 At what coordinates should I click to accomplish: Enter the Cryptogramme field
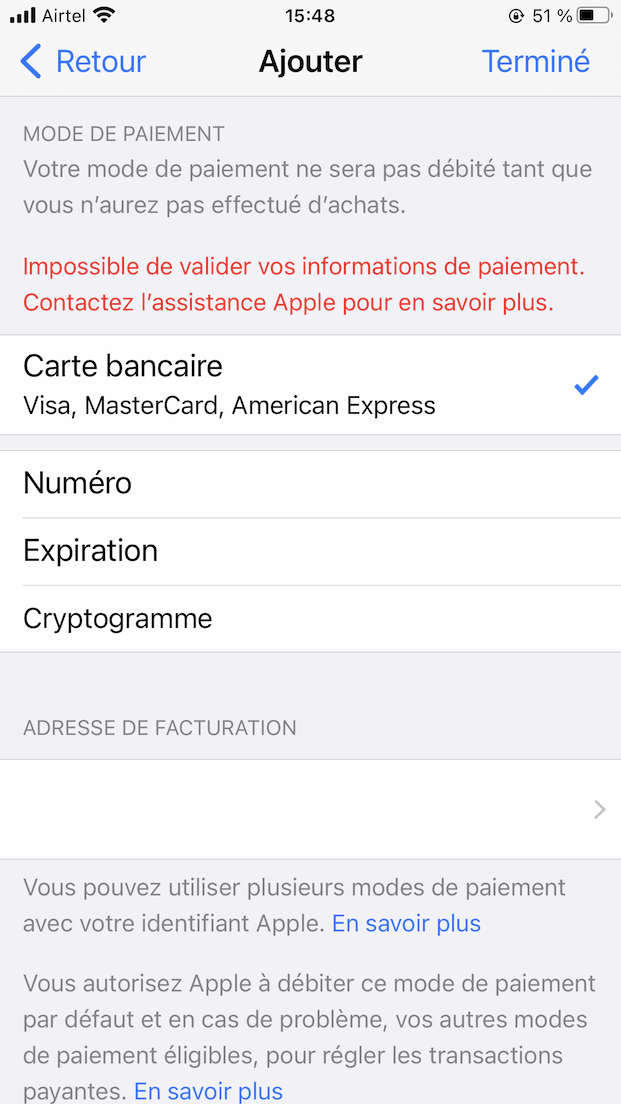coord(310,619)
